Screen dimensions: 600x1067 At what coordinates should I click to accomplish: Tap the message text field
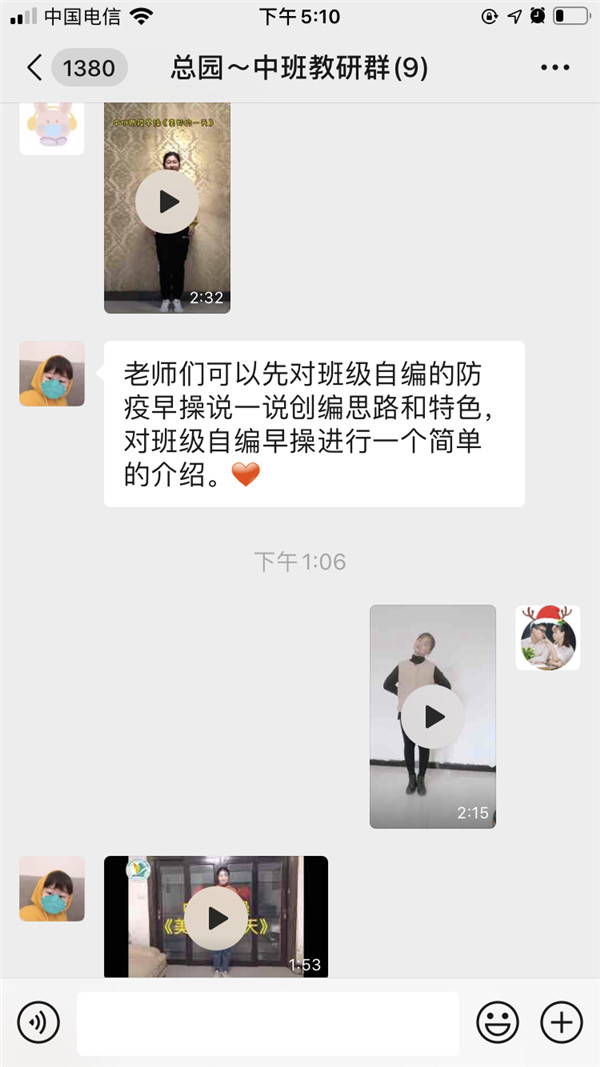click(x=268, y=1023)
